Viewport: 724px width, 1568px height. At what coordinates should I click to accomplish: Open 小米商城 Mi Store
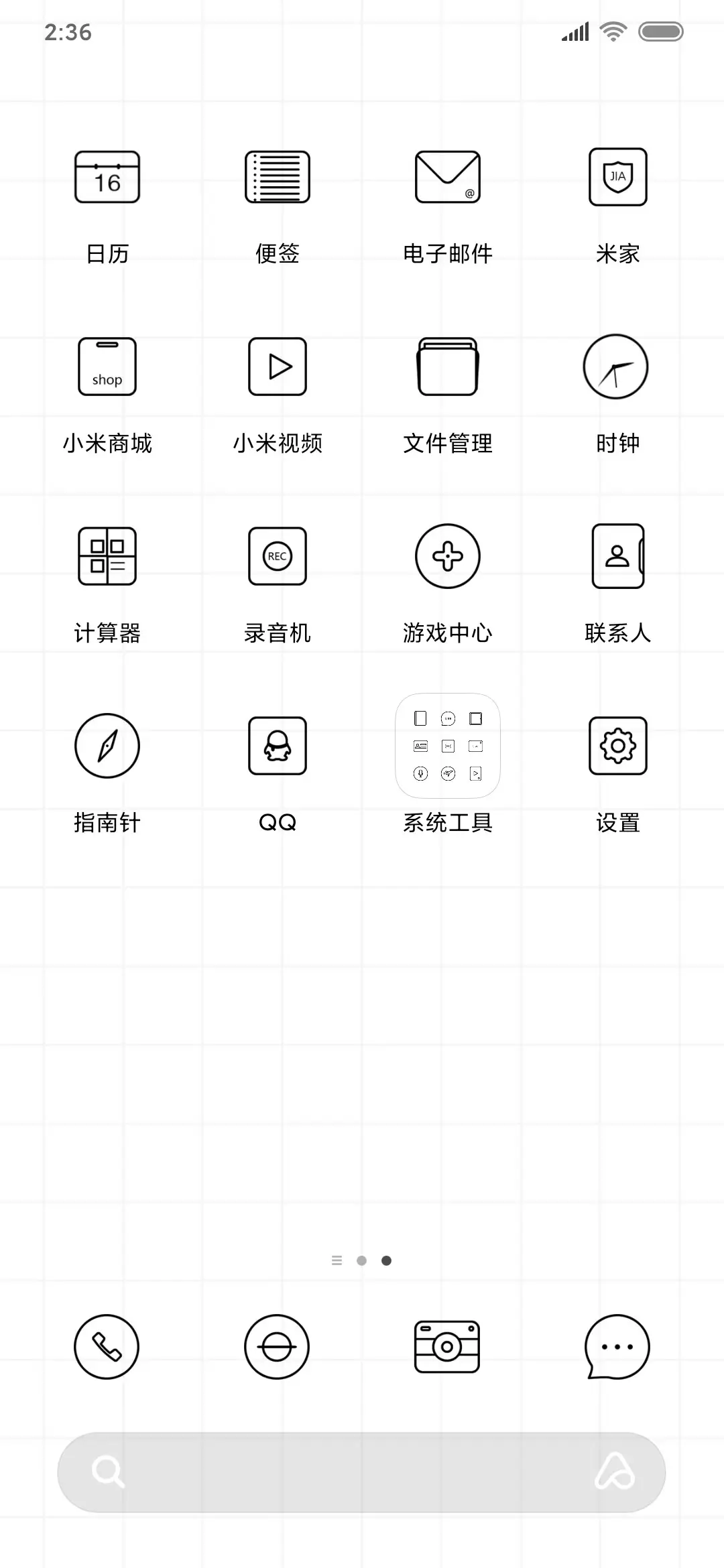[107, 366]
